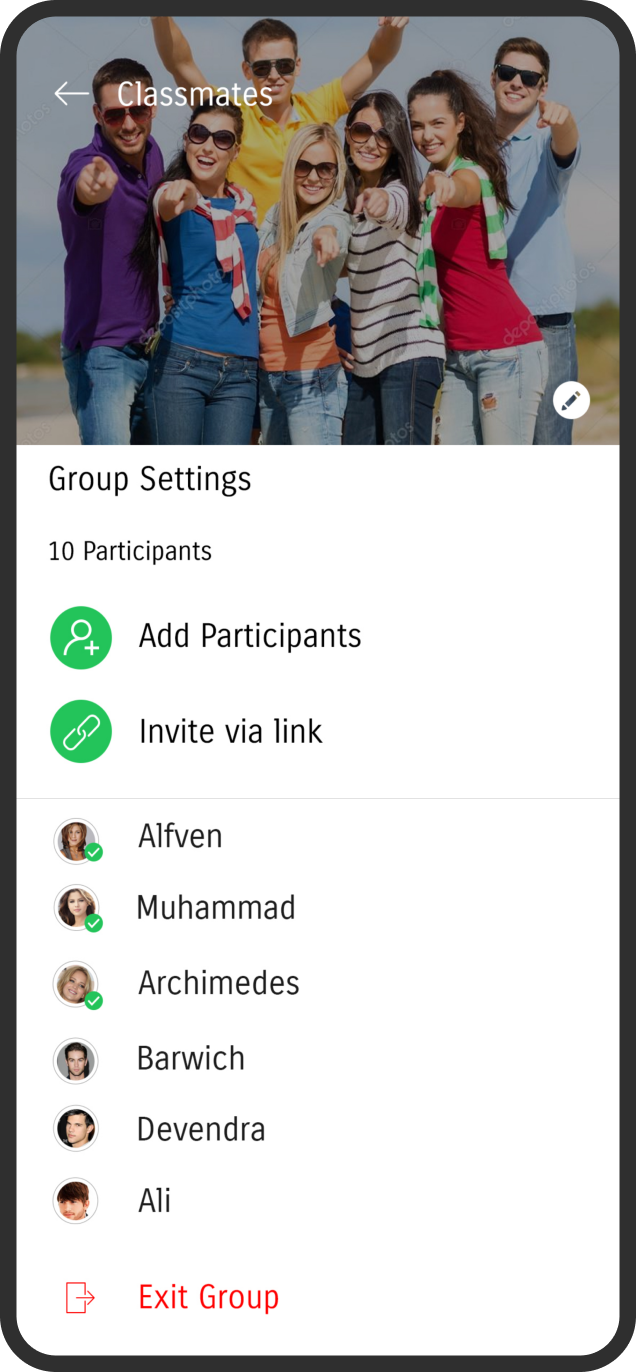Invite via link
The image size is (636, 1372).
click(x=318, y=732)
